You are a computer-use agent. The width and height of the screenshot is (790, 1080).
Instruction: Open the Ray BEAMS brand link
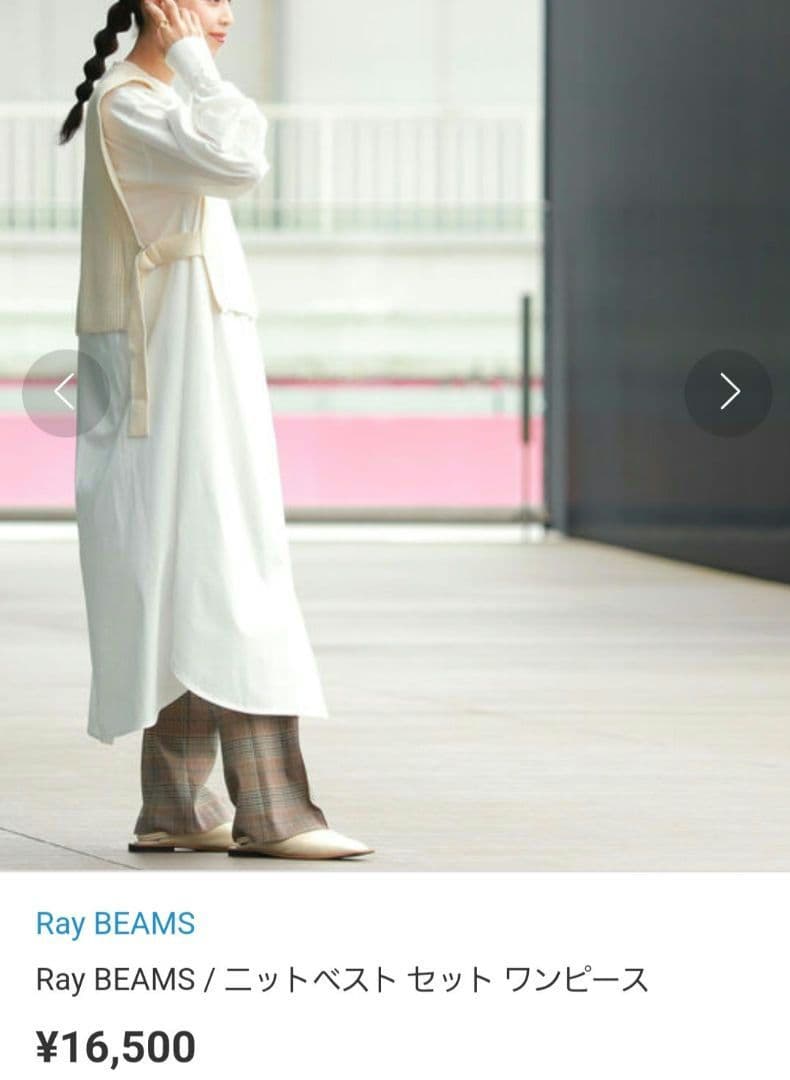pos(115,923)
